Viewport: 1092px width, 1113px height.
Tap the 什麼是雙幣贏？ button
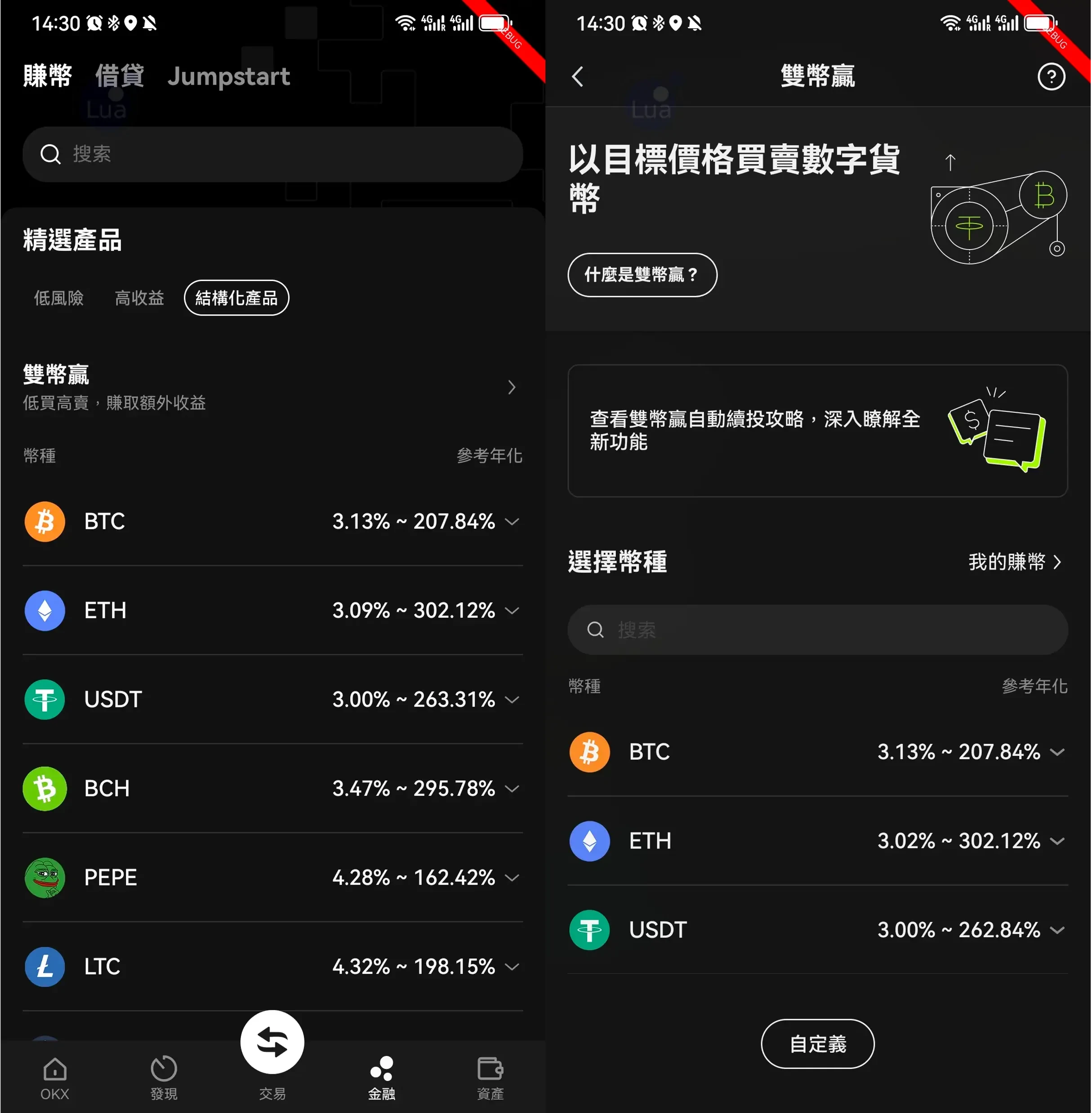tap(642, 275)
